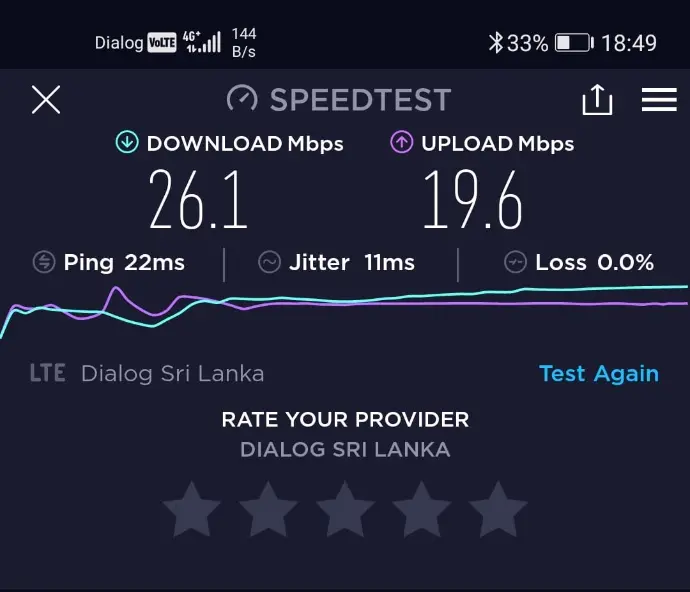This screenshot has width=690, height=592.
Task: Rate Dialog Sri Lanka one star
Action: point(191,510)
